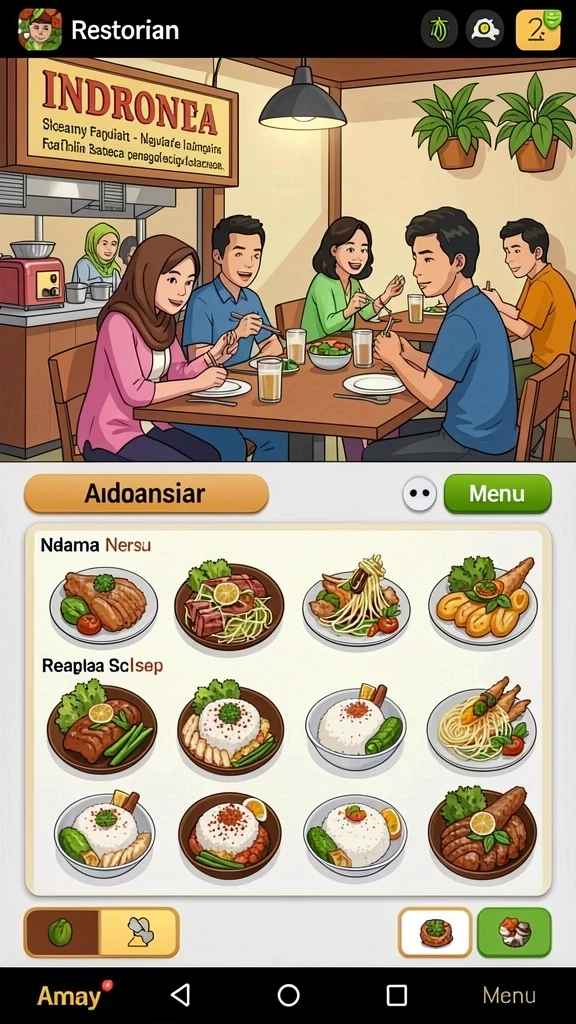This screenshot has width=576, height=1024.
Task: Tap the green Menu button
Action: 498,494
